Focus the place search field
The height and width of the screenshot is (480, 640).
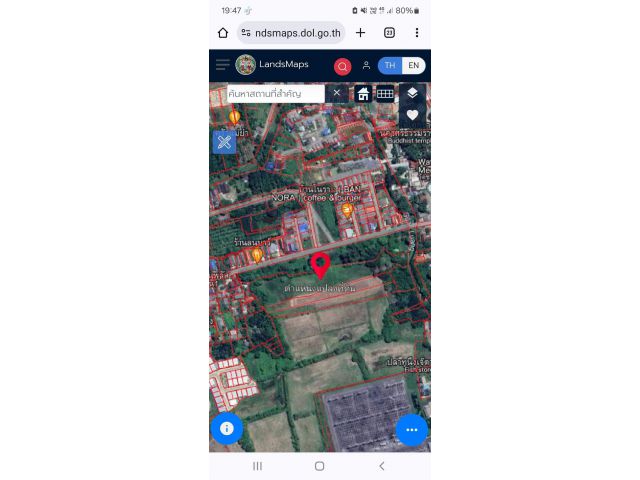click(275, 93)
